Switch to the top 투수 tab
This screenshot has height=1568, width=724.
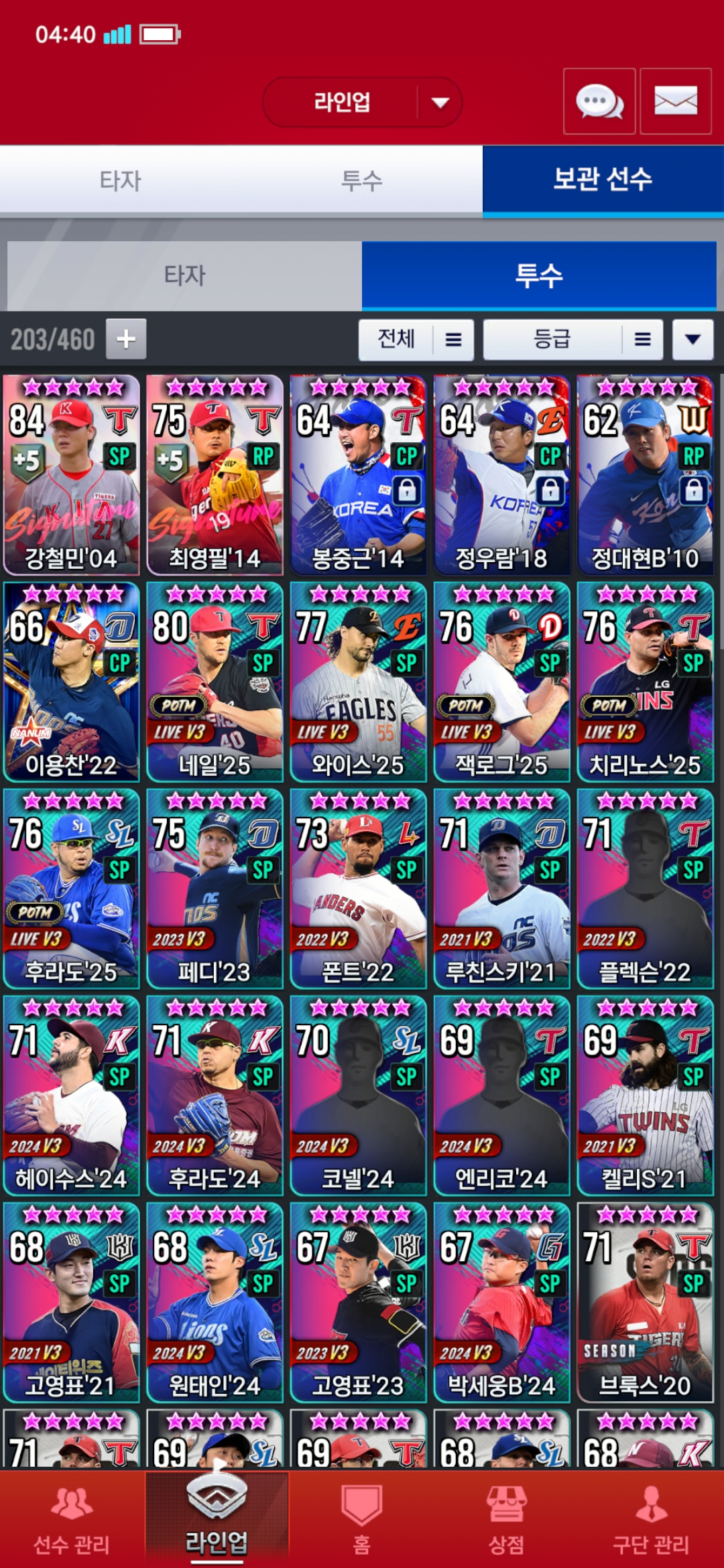pos(362,180)
